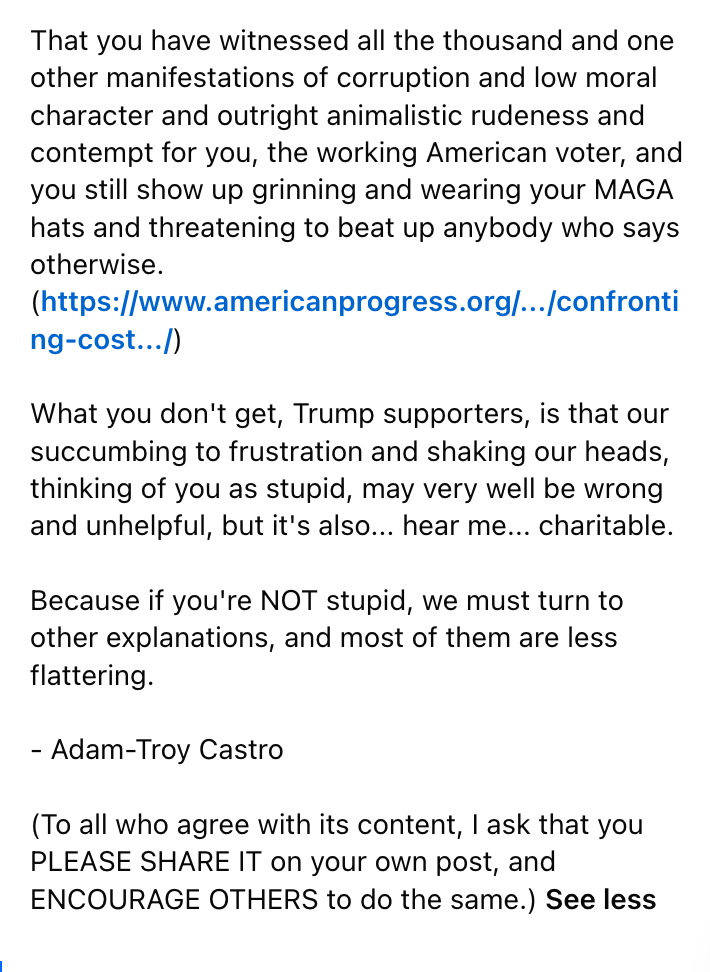This screenshot has width=710, height=972.
Task: Collapse the post with See less
Action: pos(600,899)
